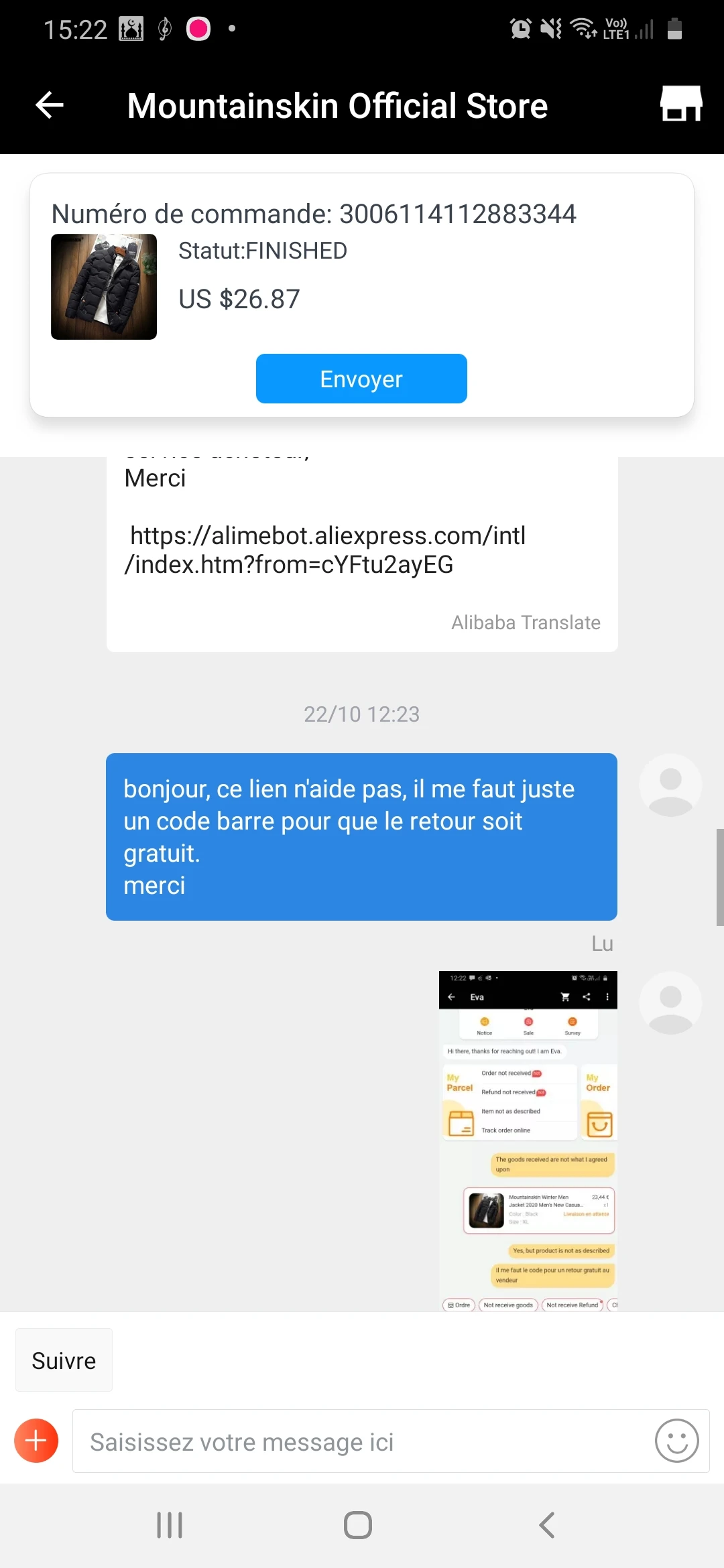Open the emoji picker
The height and width of the screenshot is (1568, 724).
pos(676,1441)
